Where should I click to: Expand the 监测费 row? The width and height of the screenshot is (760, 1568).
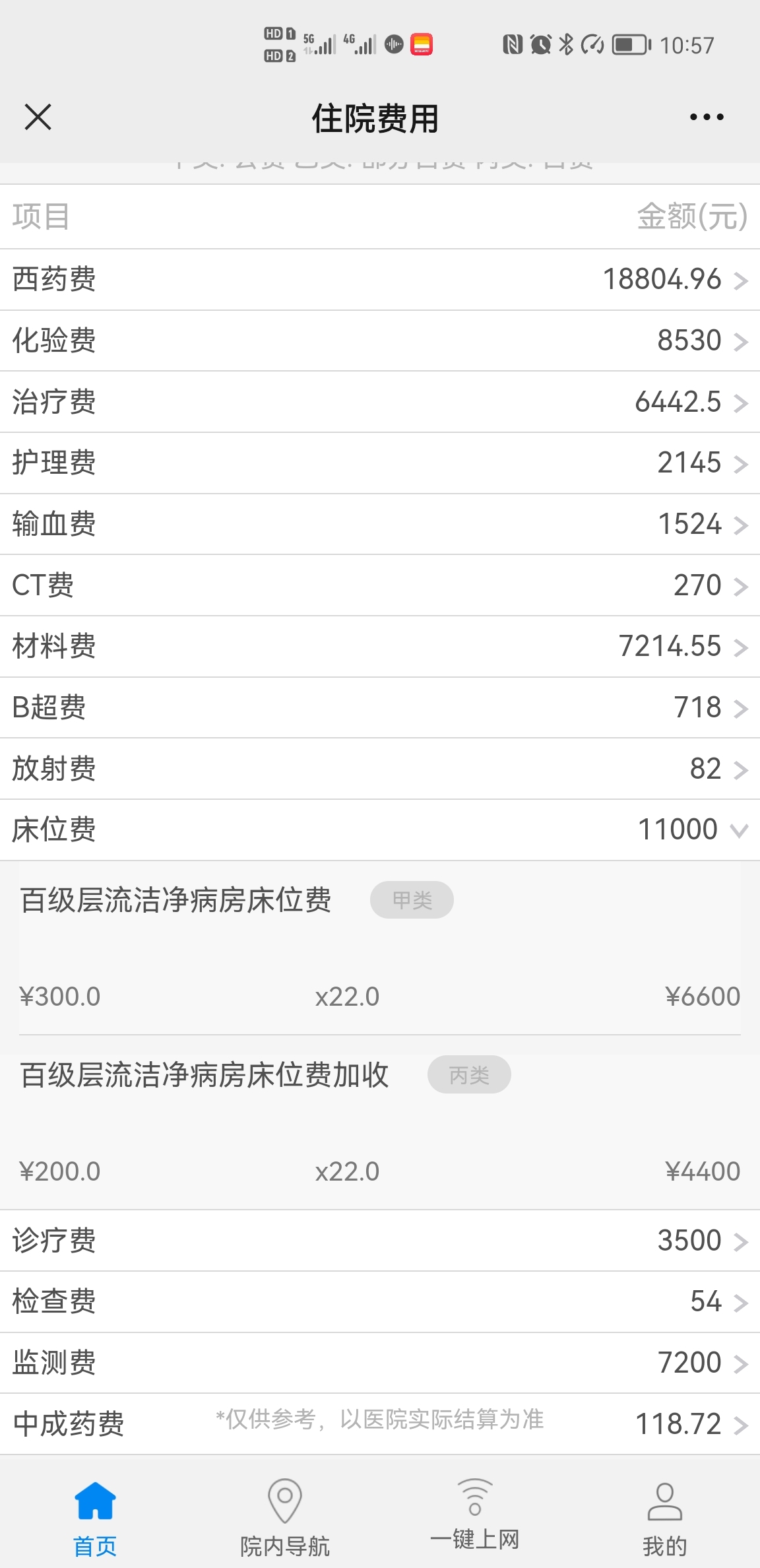pos(380,1363)
